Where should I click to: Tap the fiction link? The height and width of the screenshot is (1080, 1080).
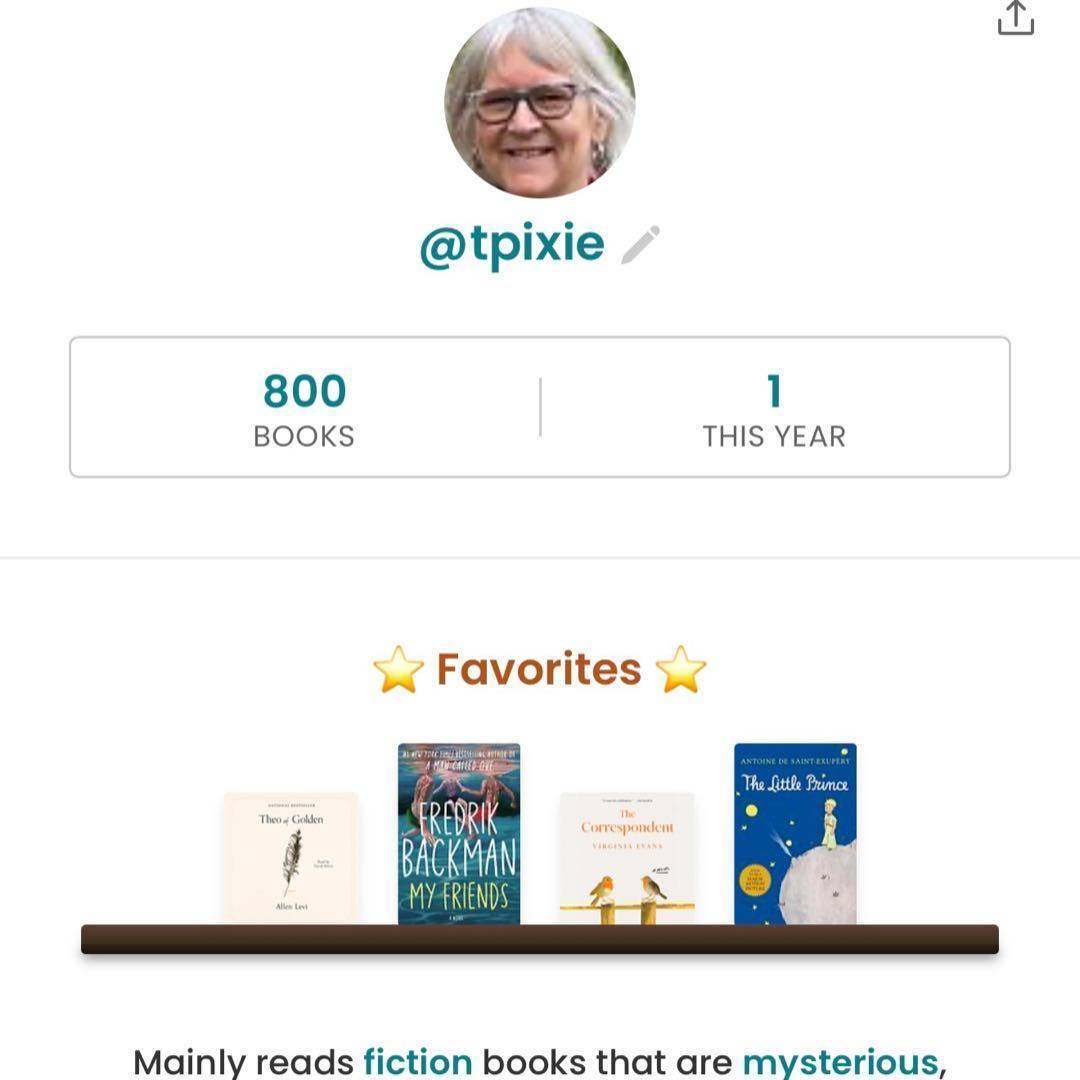[x=417, y=1061]
